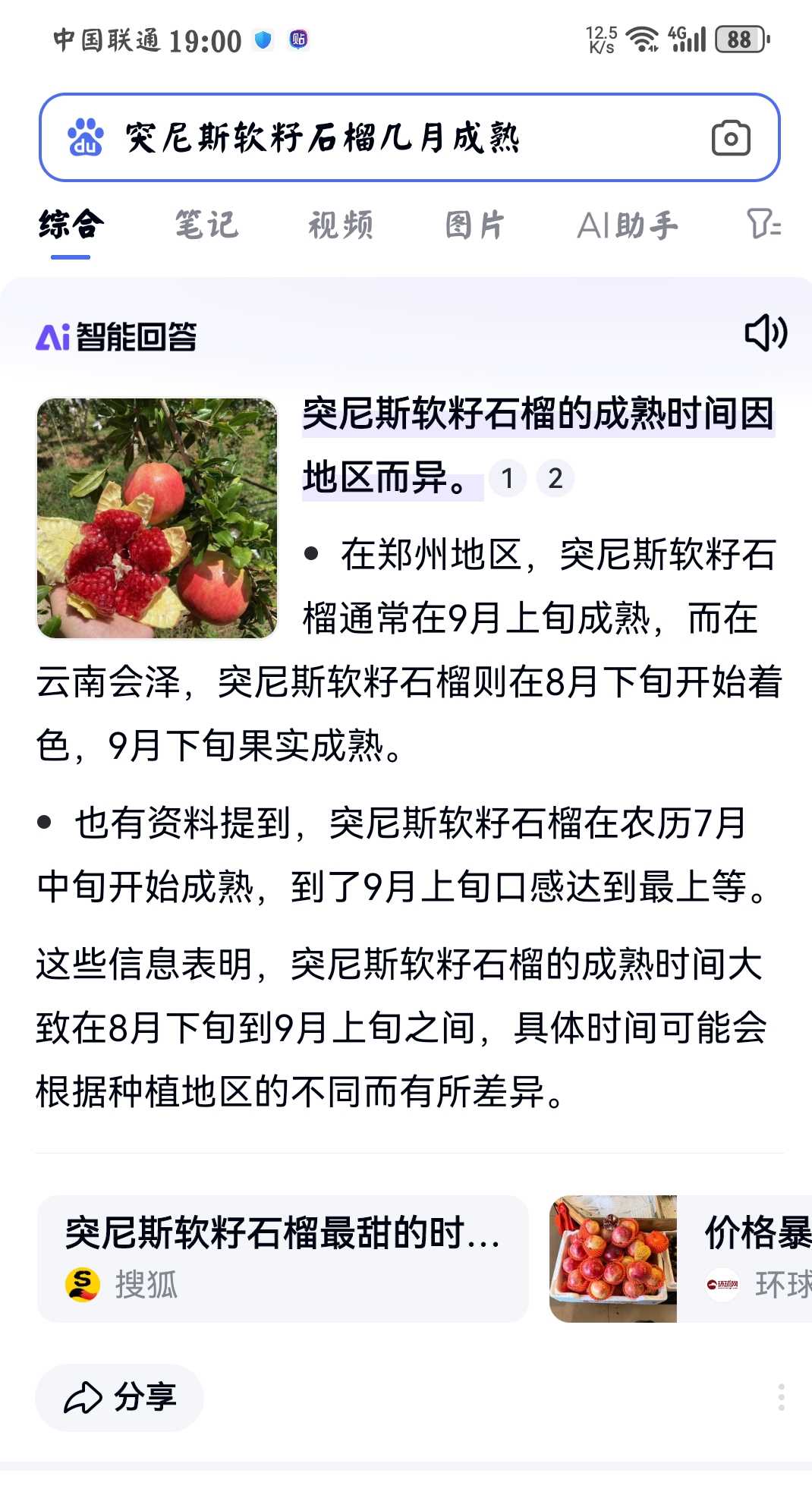Switch to the 笔记 tab
Screen dimensions: 812x1492
tap(207, 225)
